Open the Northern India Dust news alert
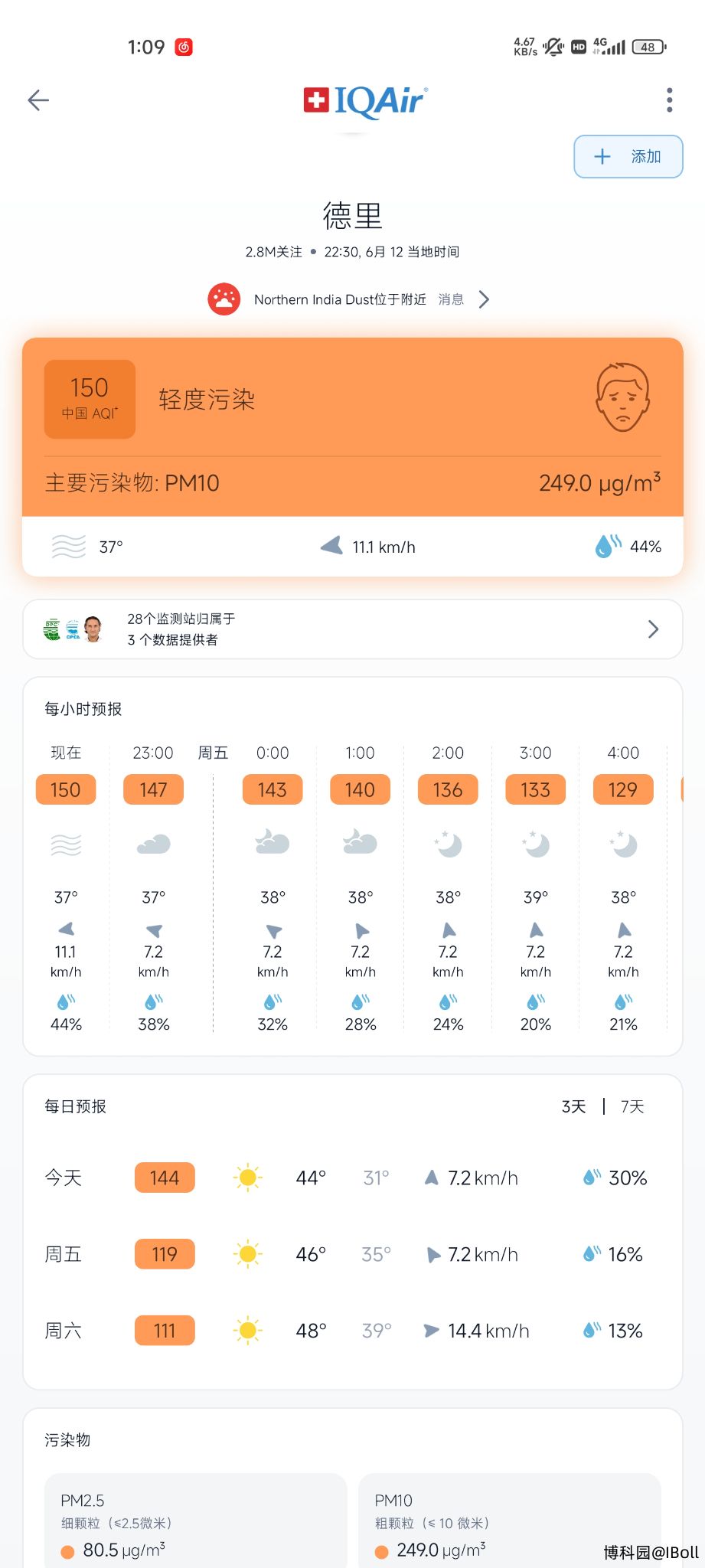The width and height of the screenshot is (705, 1568). click(349, 299)
